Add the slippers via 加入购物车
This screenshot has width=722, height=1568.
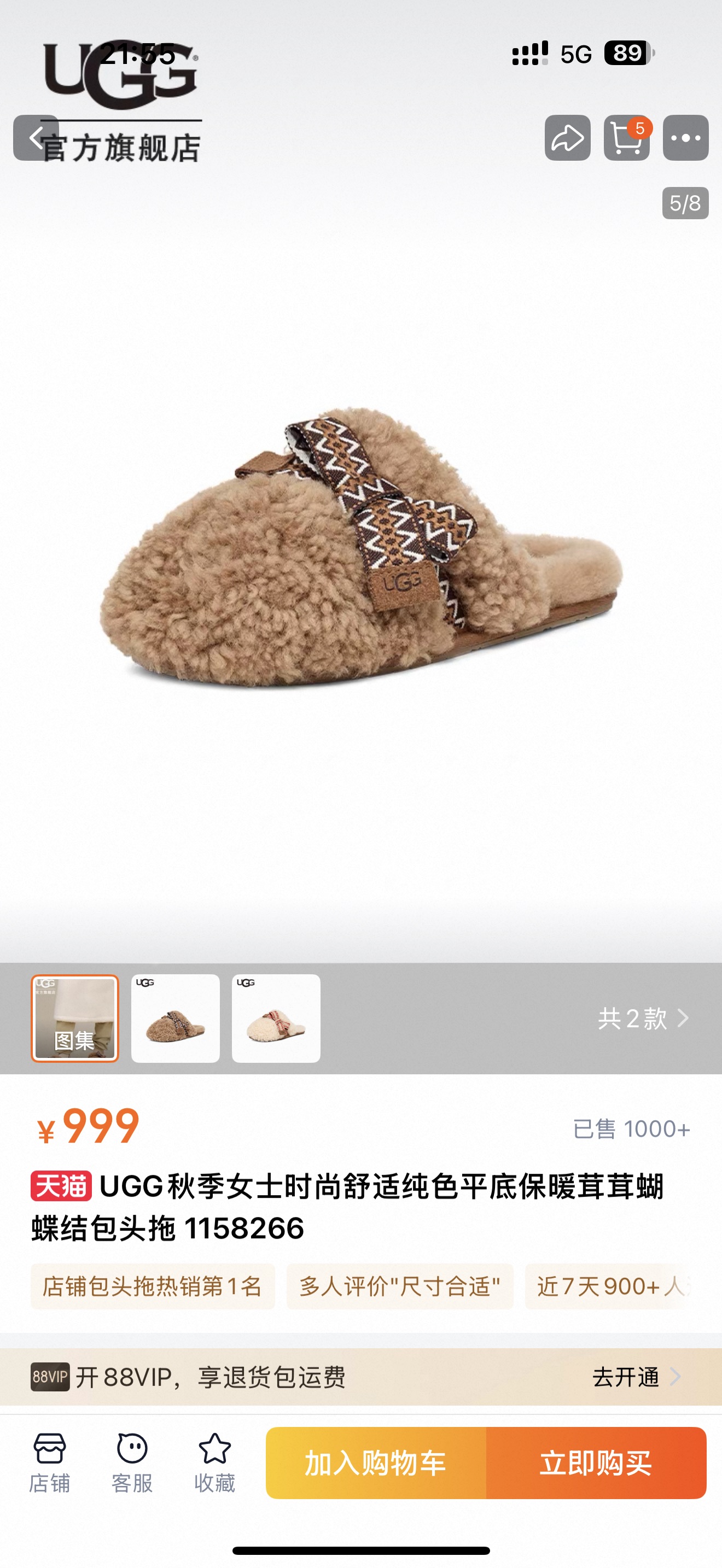click(x=376, y=1462)
